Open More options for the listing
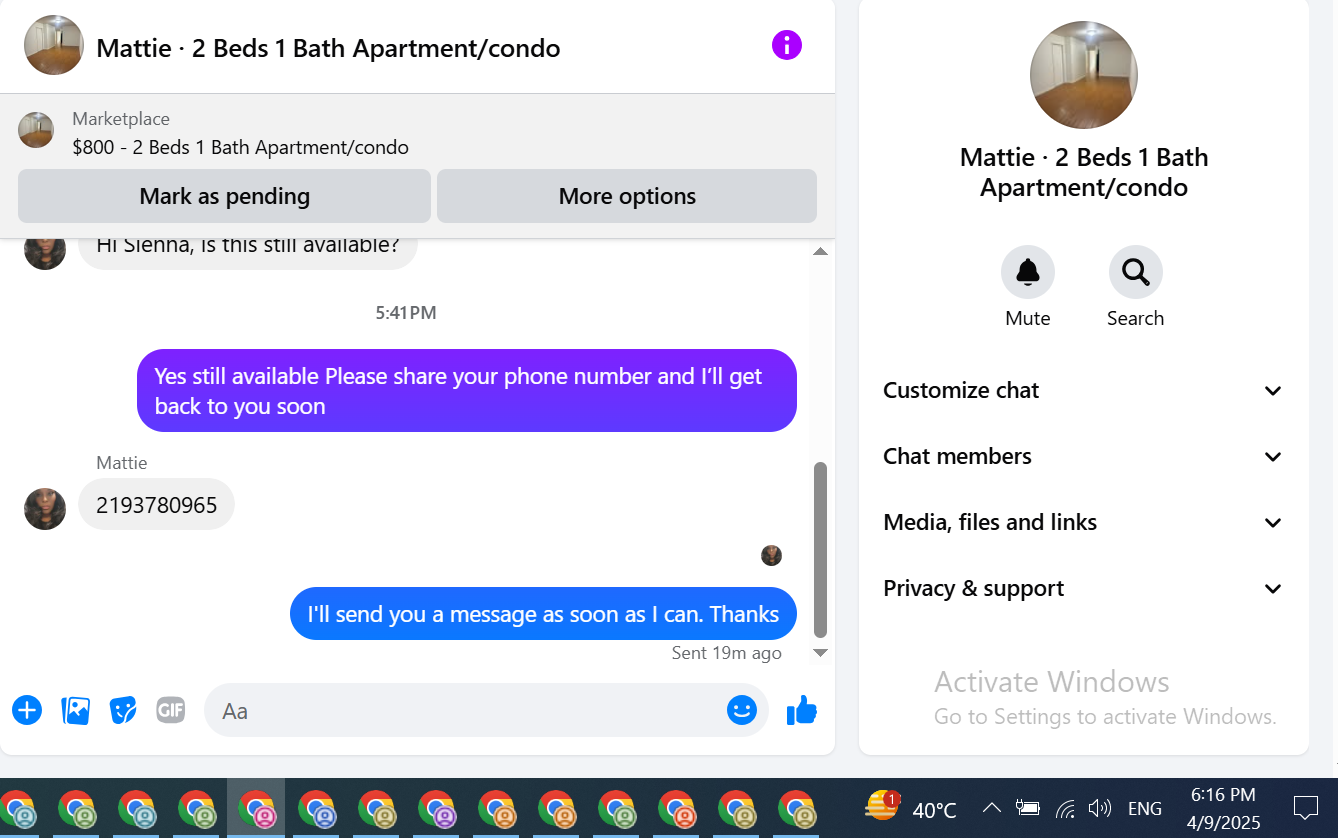This screenshot has height=838, width=1338. [627, 196]
